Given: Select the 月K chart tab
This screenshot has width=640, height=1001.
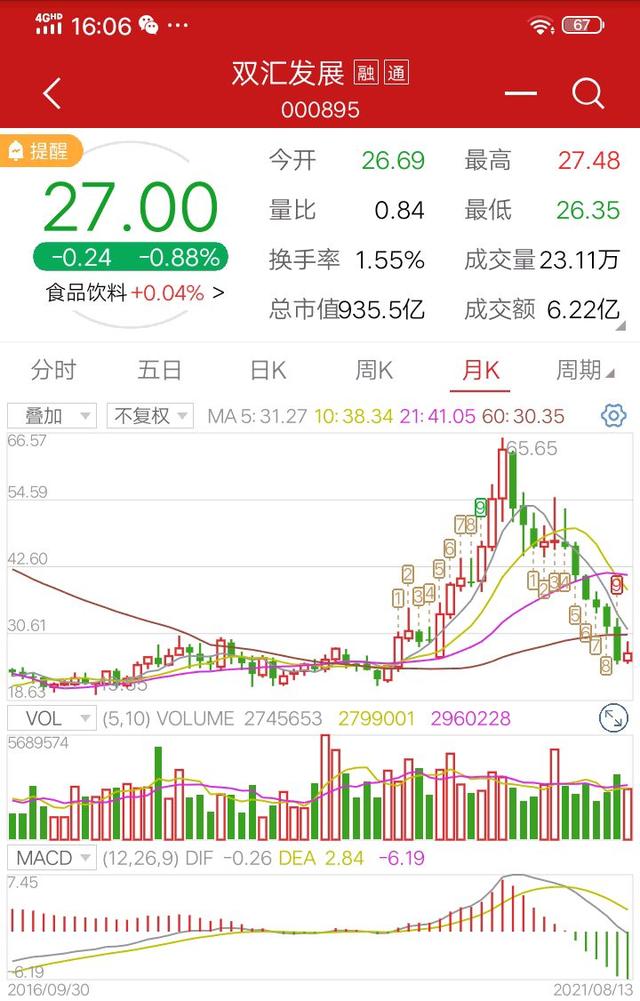Looking at the screenshot, I should [480, 370].
